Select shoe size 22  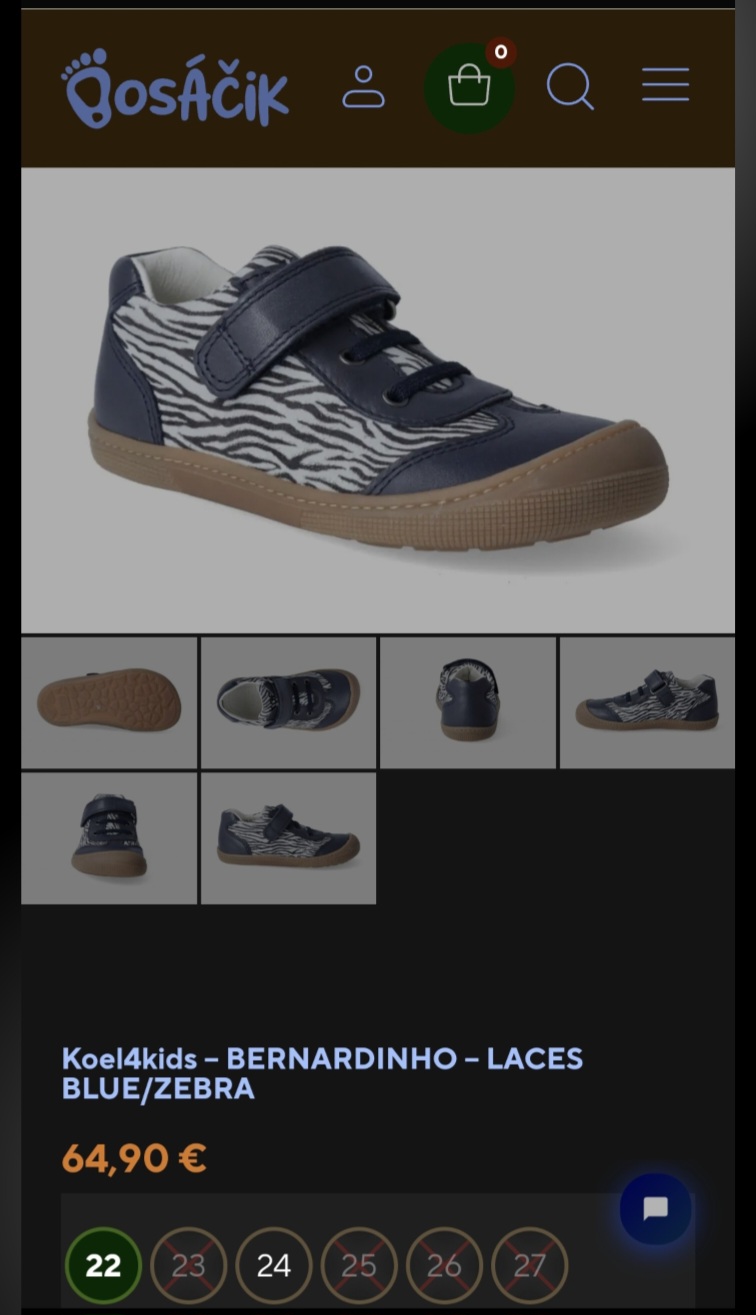pyautogui.click(x=103, y=1265)
